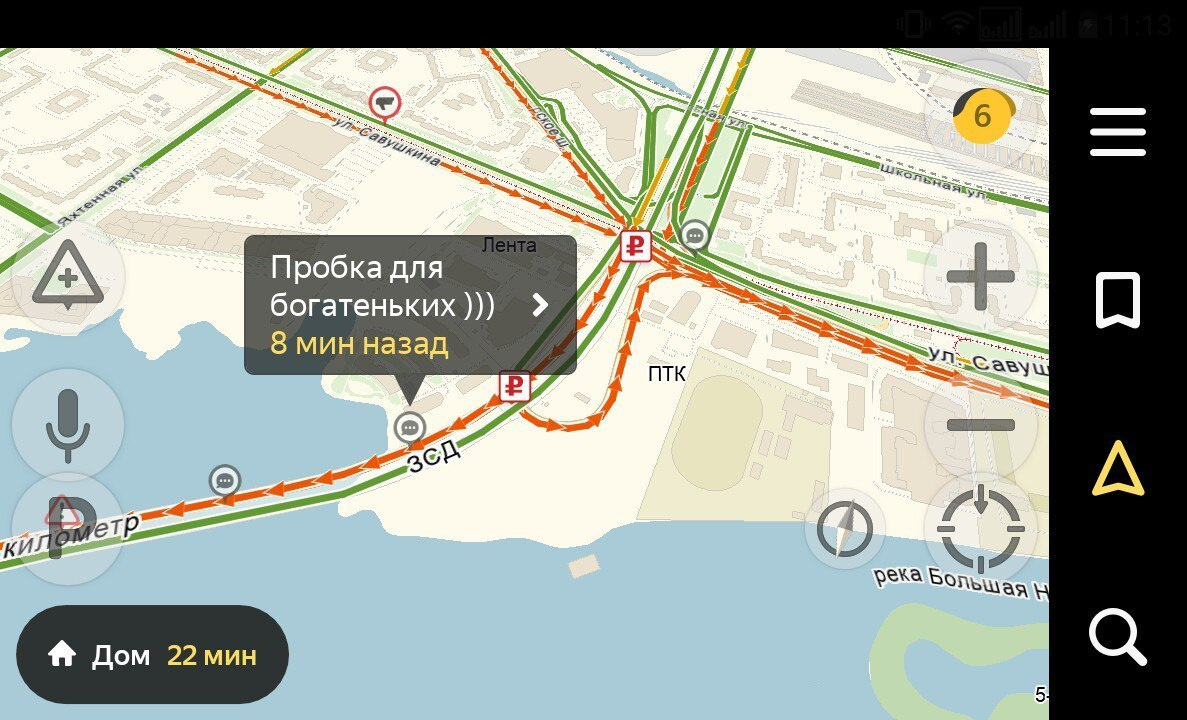Center map on my location
This screenshot has width=1187, height=720.
980,528
